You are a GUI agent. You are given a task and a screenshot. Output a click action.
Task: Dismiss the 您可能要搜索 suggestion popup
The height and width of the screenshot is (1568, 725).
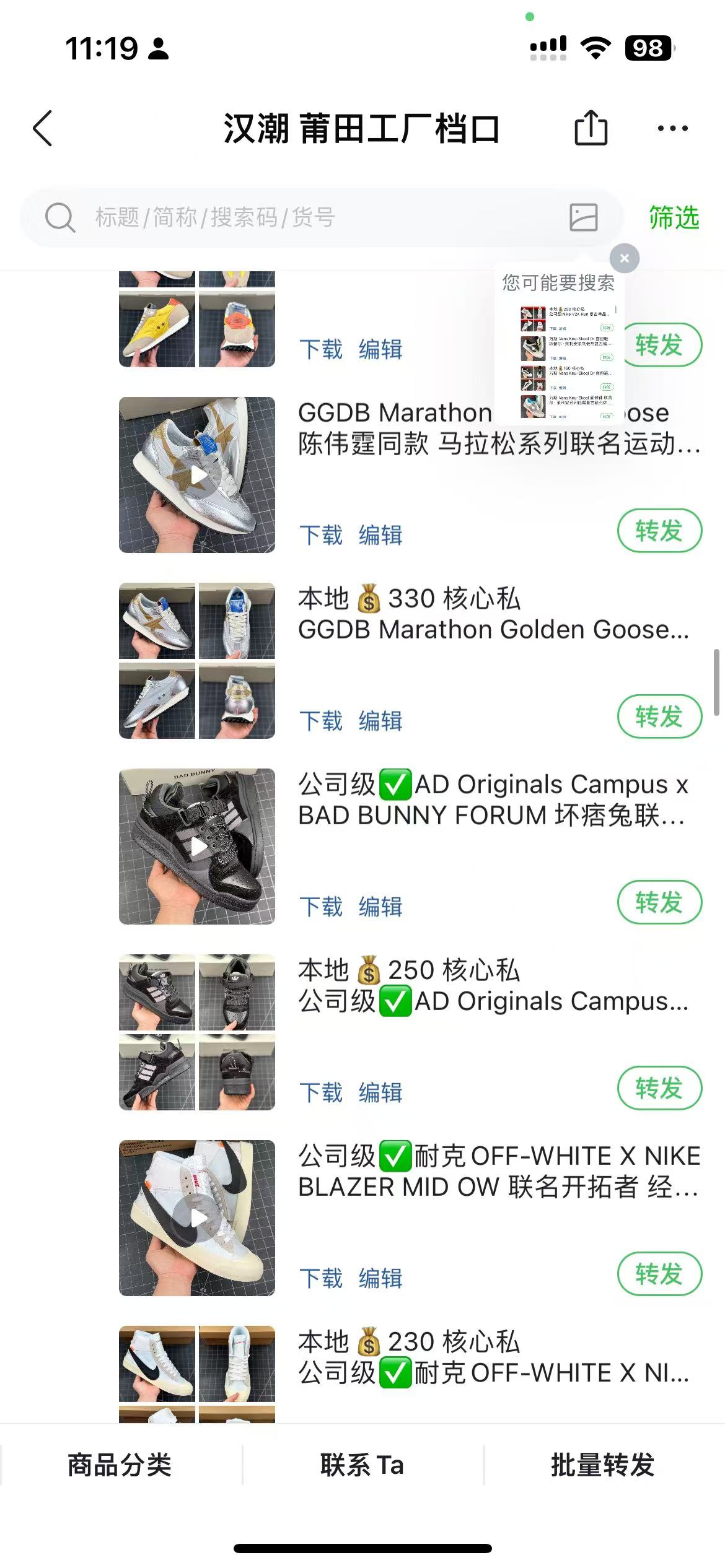coord(625,258)
